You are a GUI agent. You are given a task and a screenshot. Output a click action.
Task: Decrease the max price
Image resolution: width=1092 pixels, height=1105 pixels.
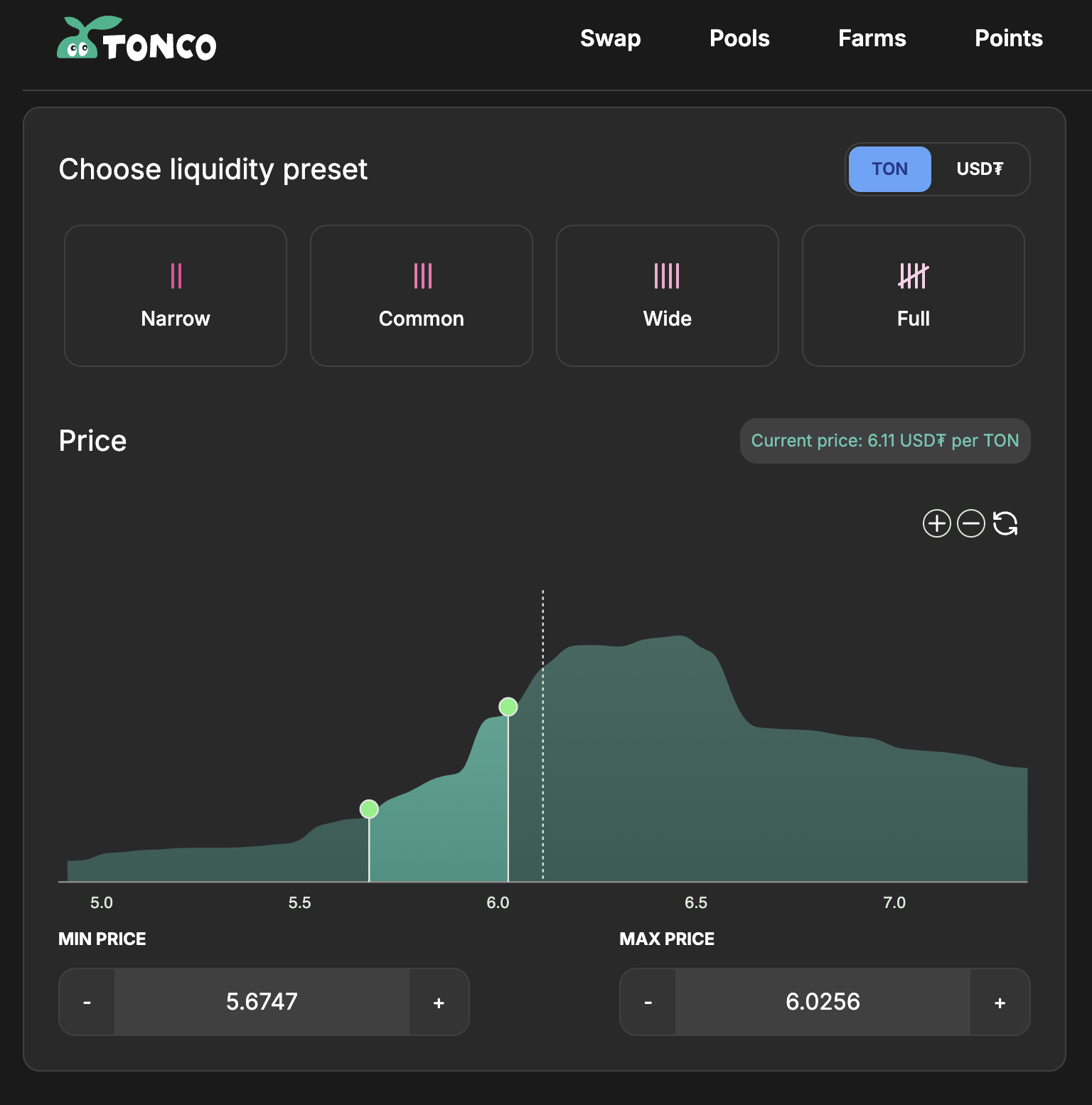648,1002
